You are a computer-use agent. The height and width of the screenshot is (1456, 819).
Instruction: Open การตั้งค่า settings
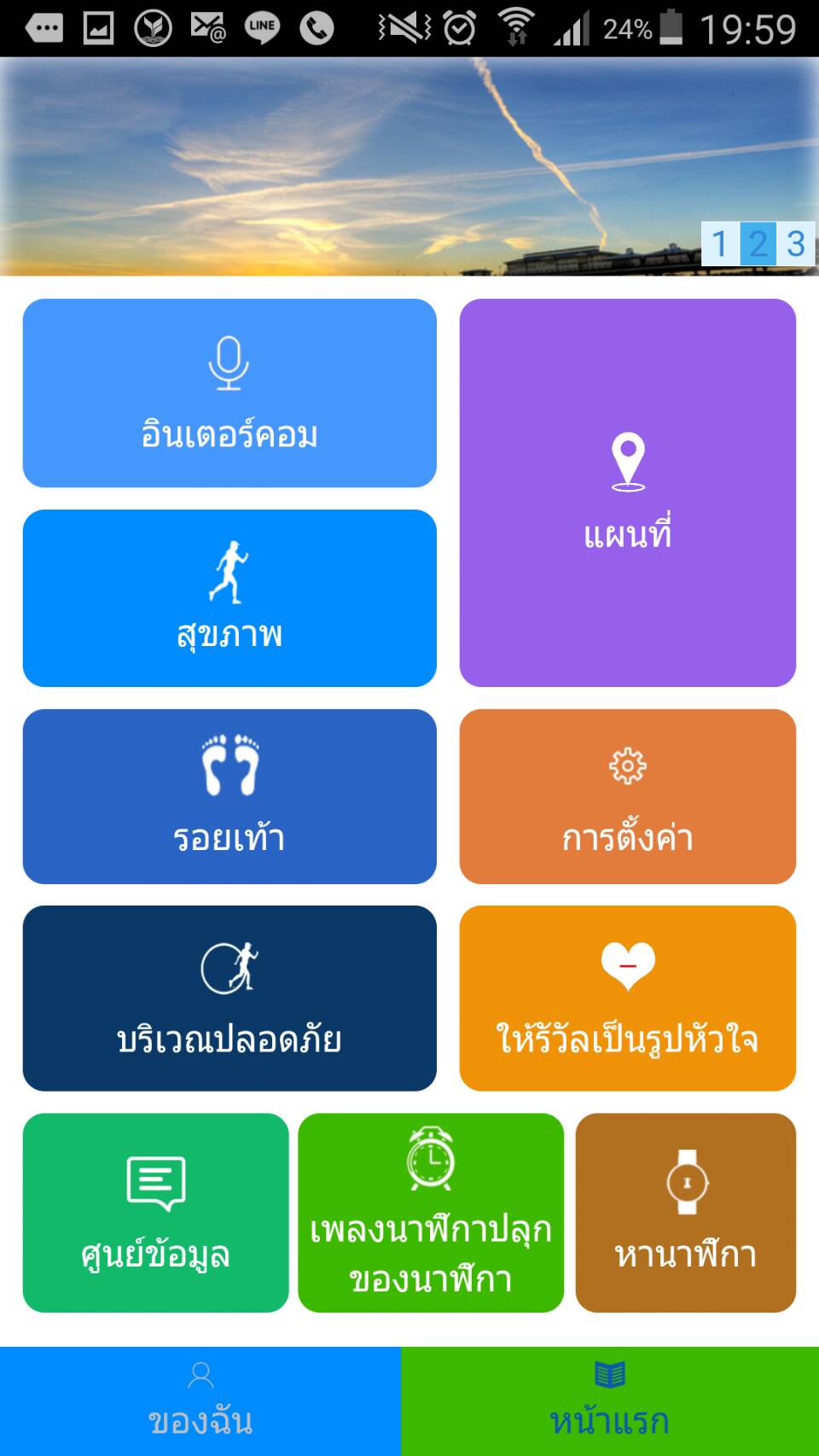coord(627,795)
